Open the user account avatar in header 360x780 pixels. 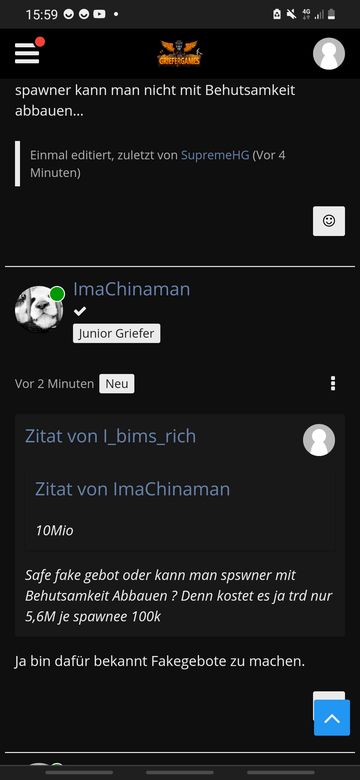329,54
